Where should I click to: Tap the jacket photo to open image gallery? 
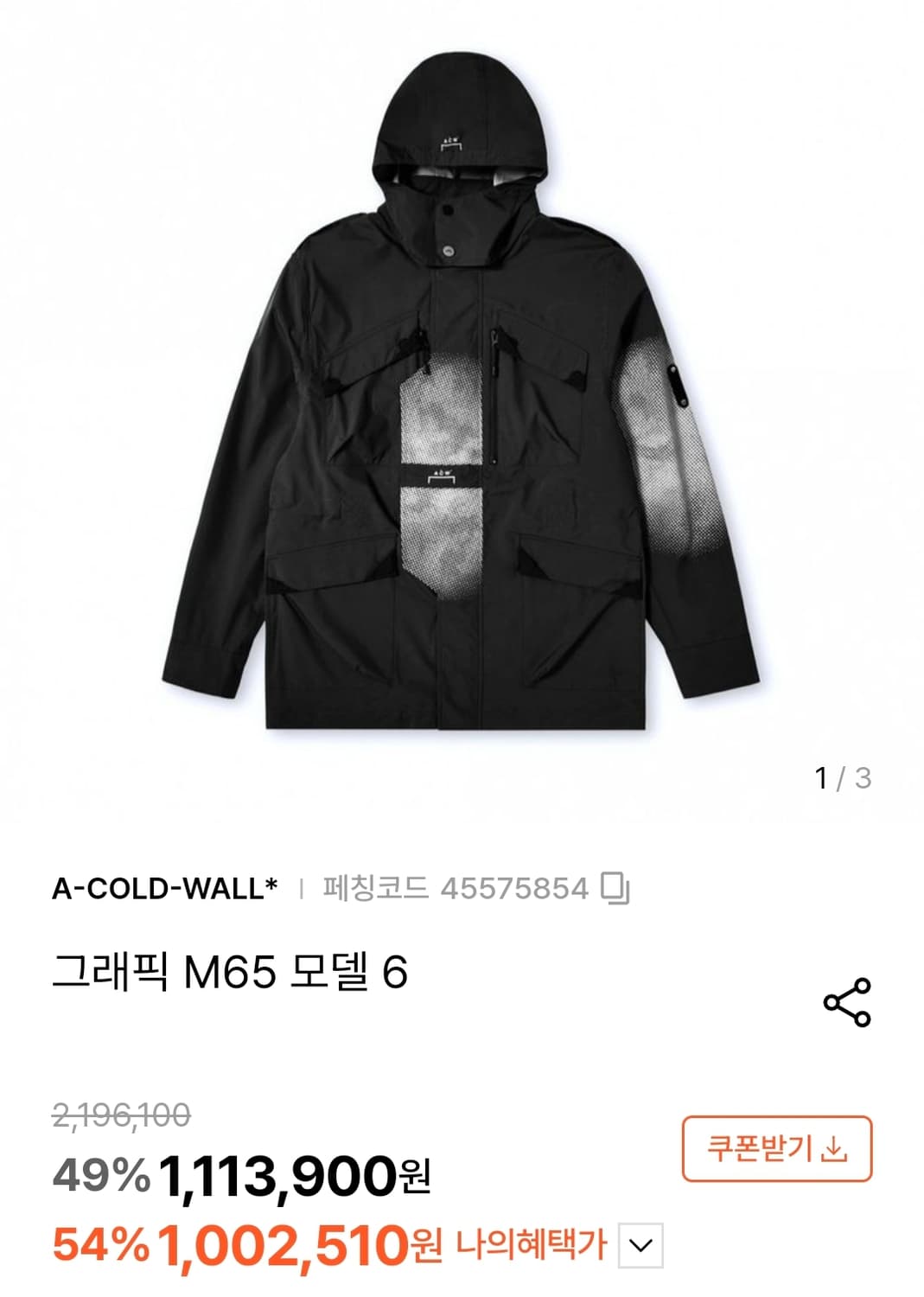pyautogui.click(x=462, y=389)
